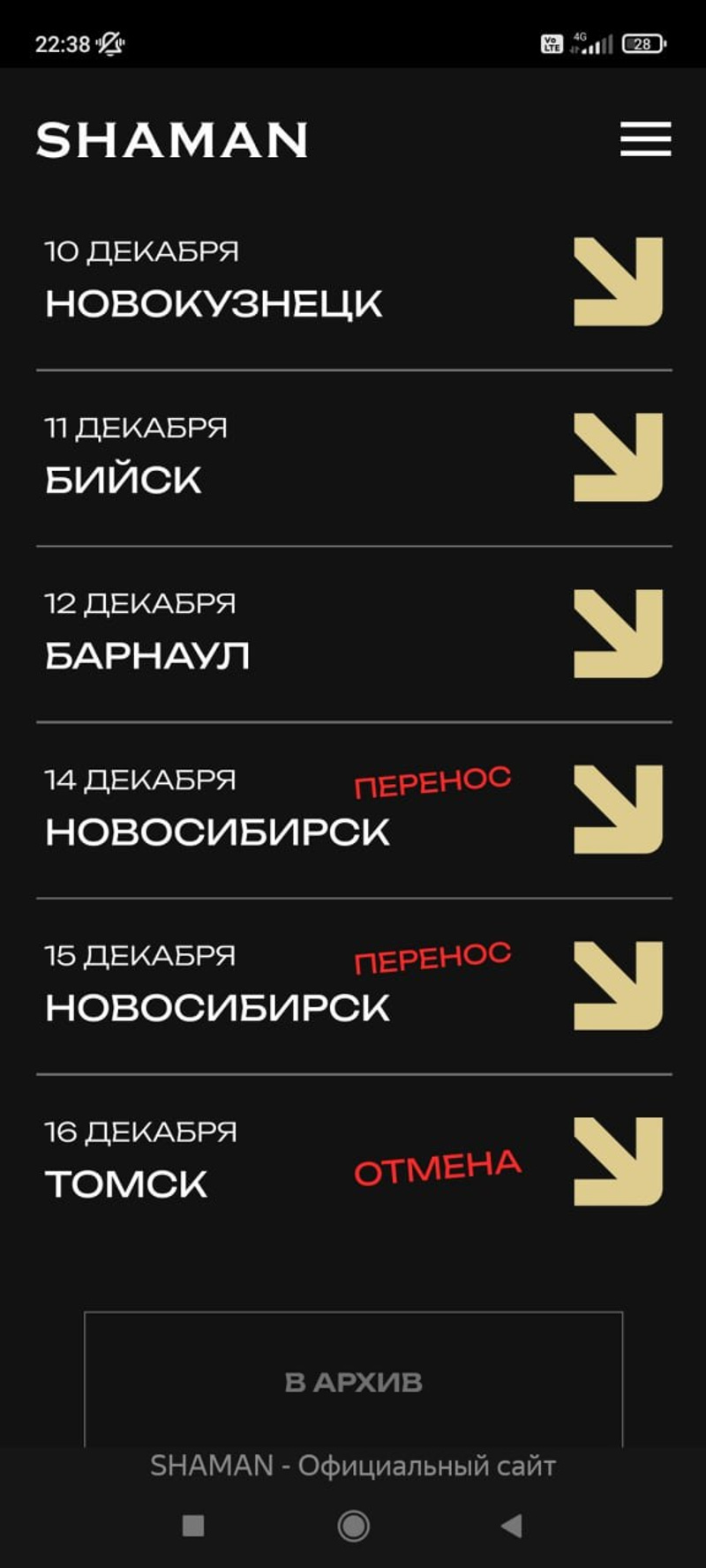Screen dimensions: 706x1568
Task: View the cancelled 16 декабря Томск concert
Action: pyautogui.click(x=618, y=1161)
